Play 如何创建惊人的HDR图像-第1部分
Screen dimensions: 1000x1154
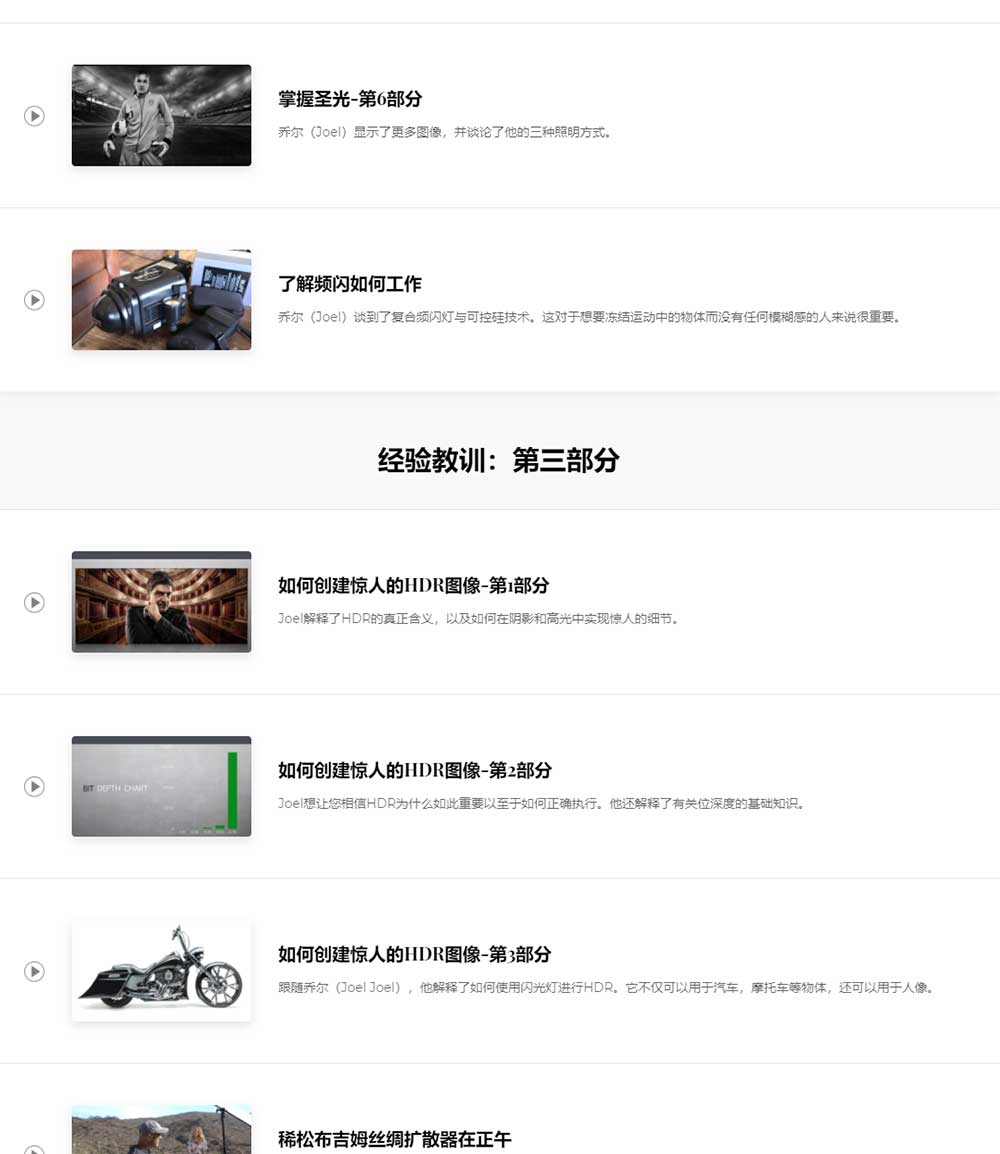(34, 602)
